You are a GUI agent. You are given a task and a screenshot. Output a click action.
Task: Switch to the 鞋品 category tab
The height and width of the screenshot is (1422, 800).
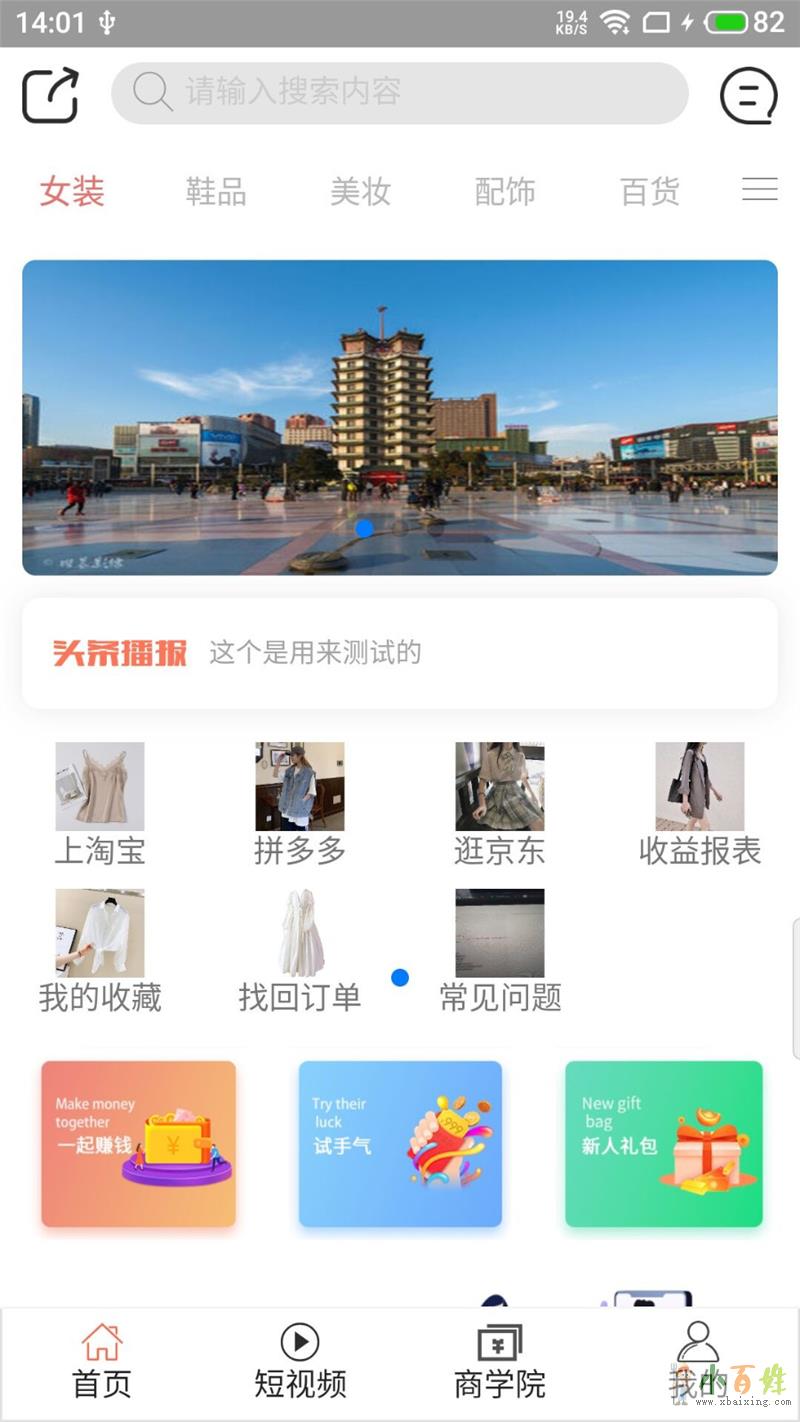[216, 191]
